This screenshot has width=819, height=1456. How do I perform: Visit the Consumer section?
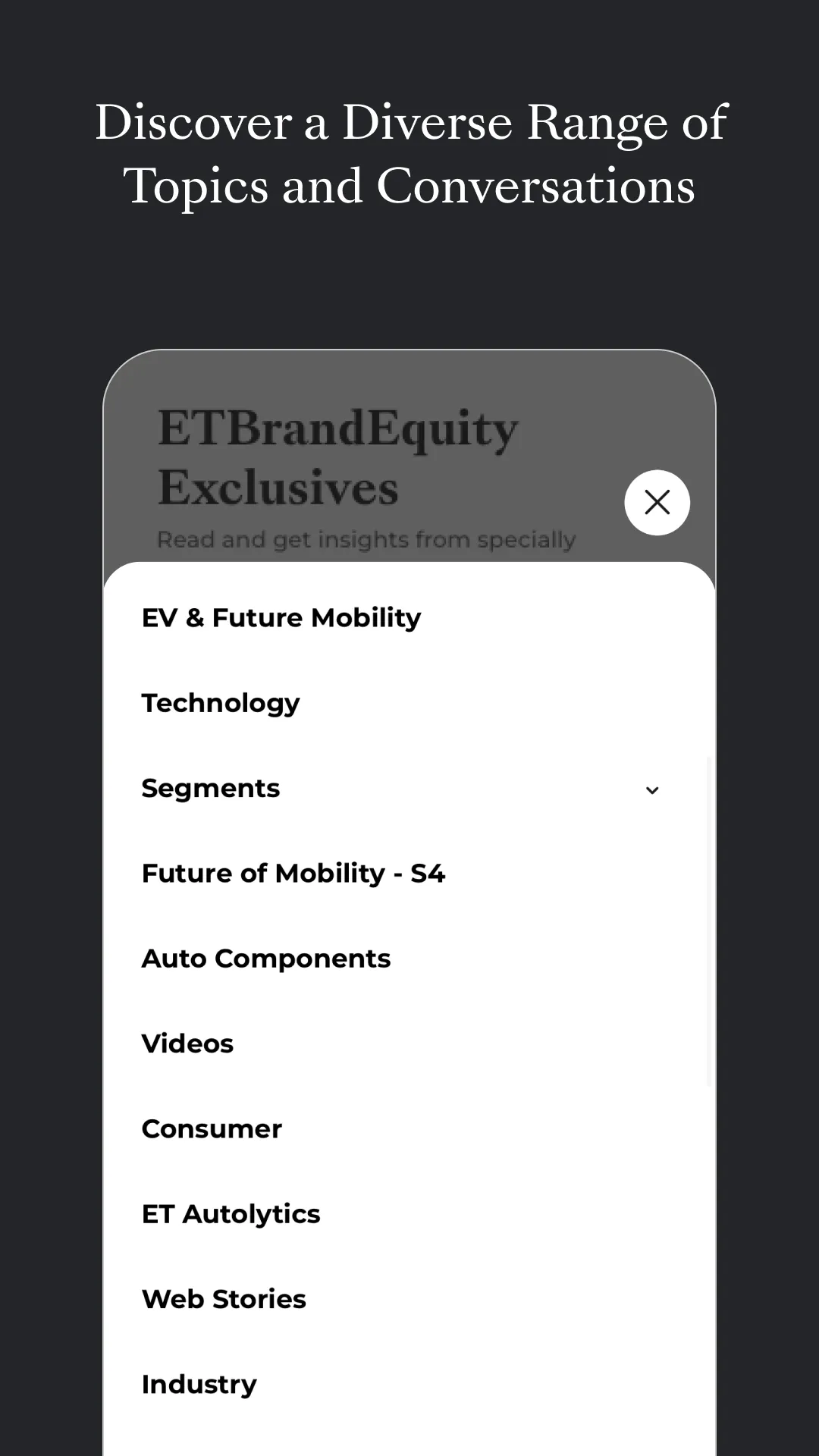pyautogui.click(x=212, y=1128)
